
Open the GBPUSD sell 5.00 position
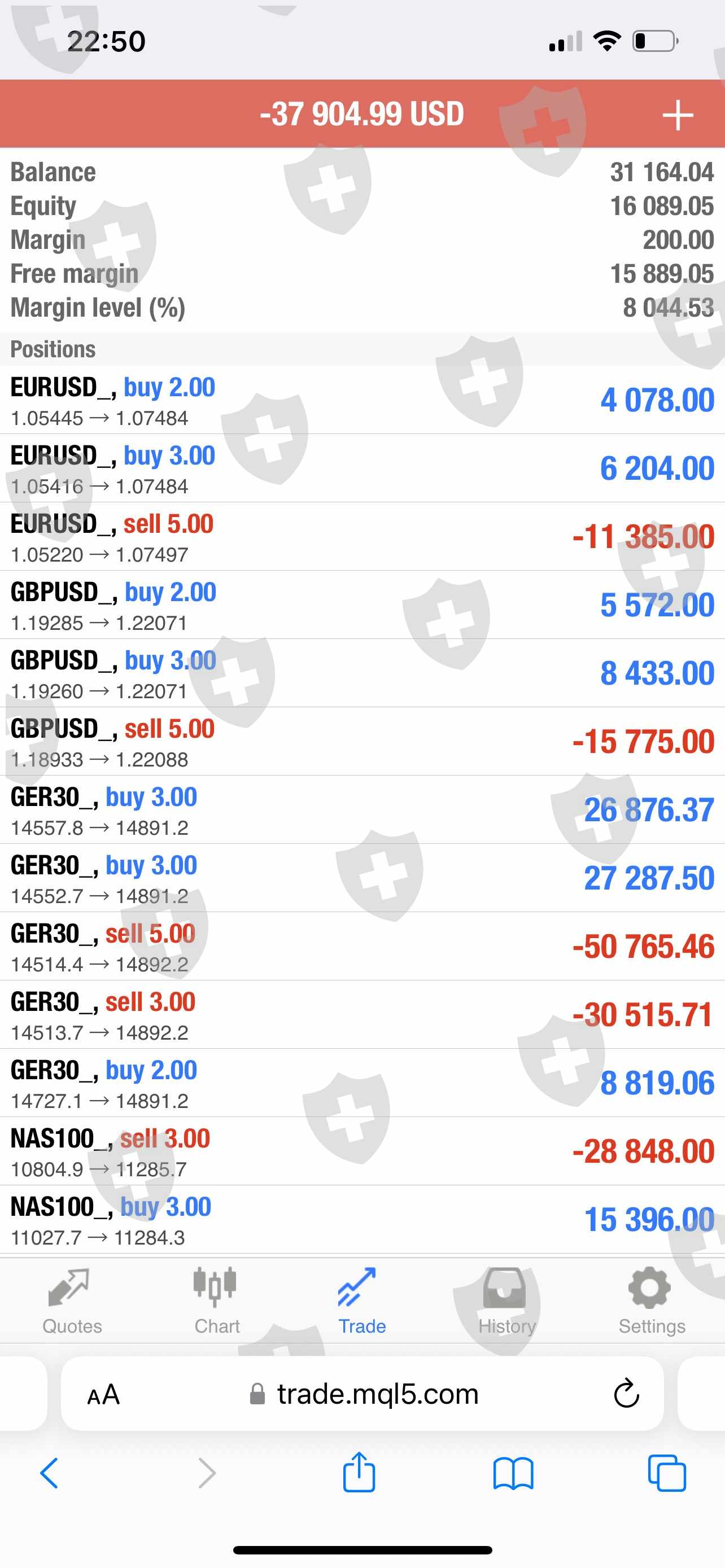(x=362, y=742)
